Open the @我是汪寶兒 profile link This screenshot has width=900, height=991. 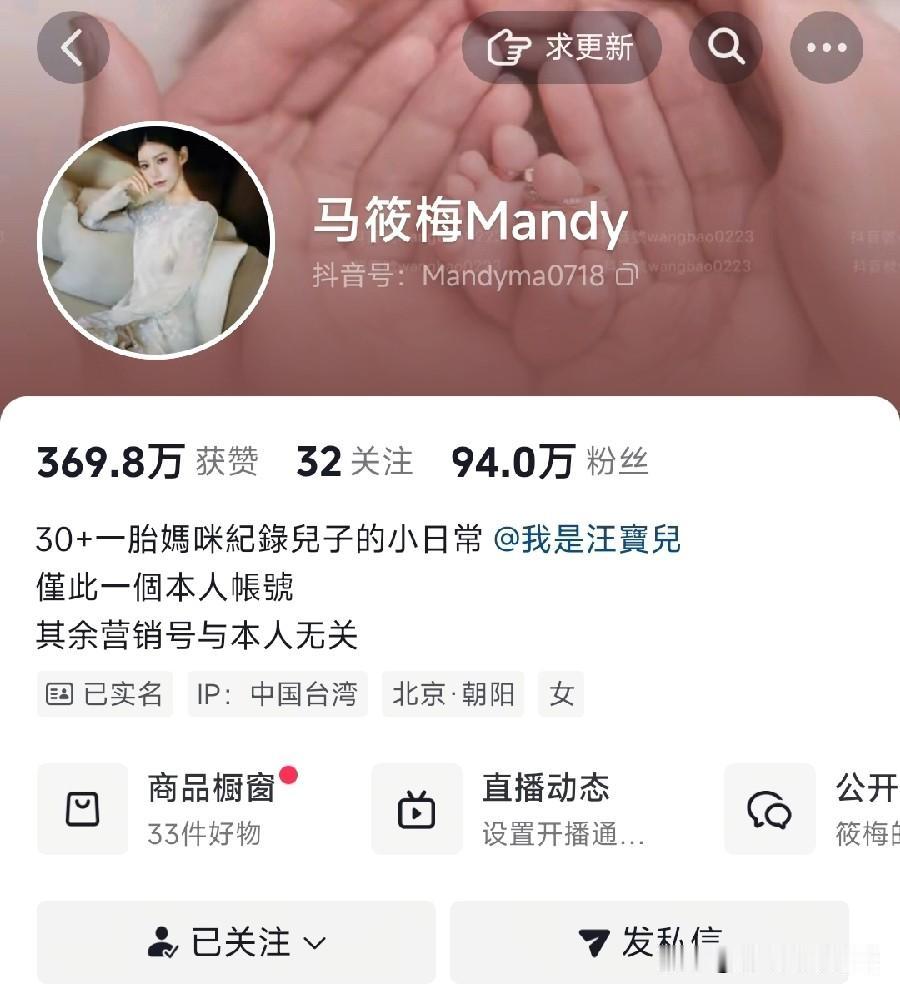[x=590, y=537]
